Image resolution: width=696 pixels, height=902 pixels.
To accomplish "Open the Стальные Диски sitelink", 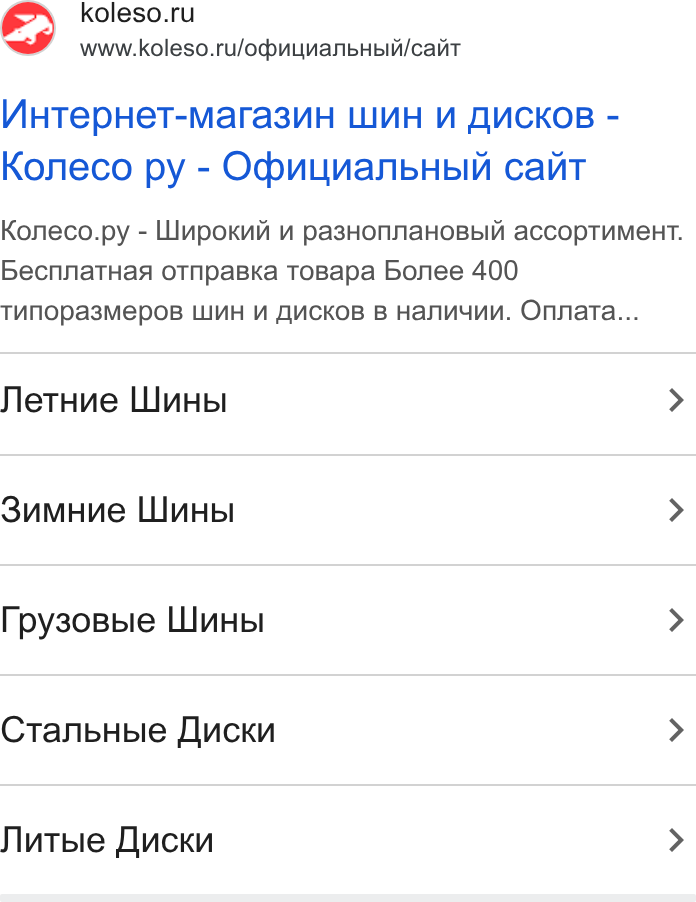I will (348, 729).
